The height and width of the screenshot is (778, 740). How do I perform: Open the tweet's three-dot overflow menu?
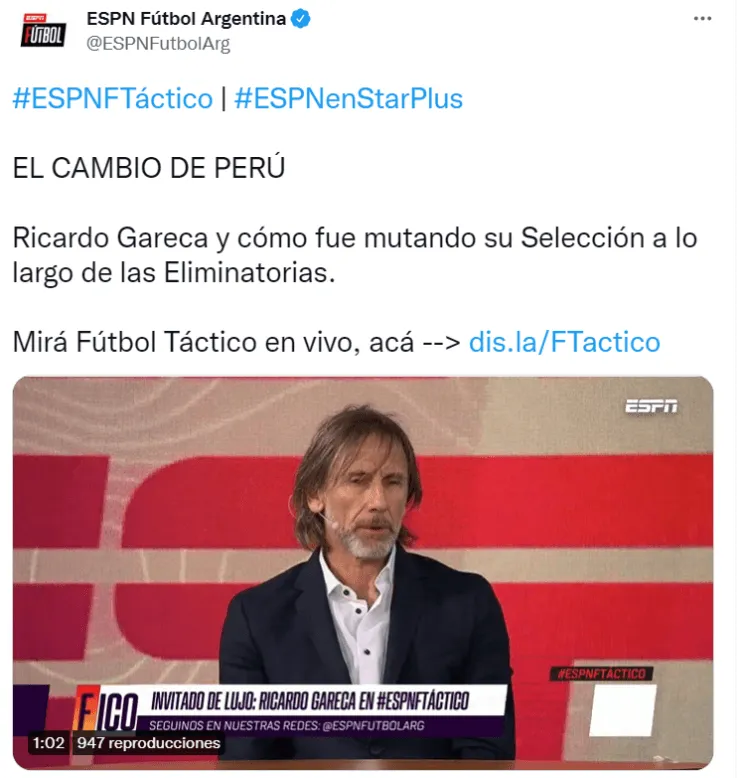(703, 20)
